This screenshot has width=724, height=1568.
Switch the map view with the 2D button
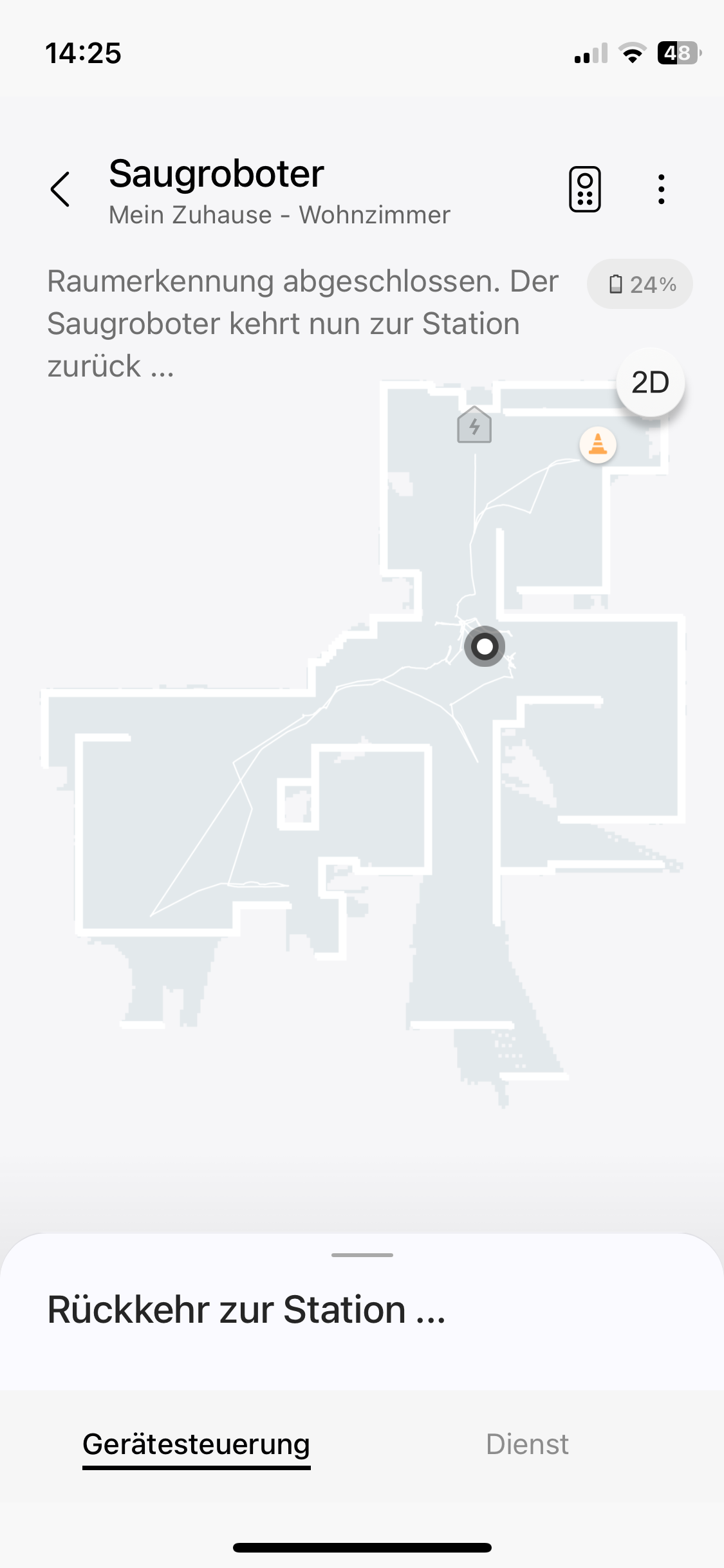[650, 382]
